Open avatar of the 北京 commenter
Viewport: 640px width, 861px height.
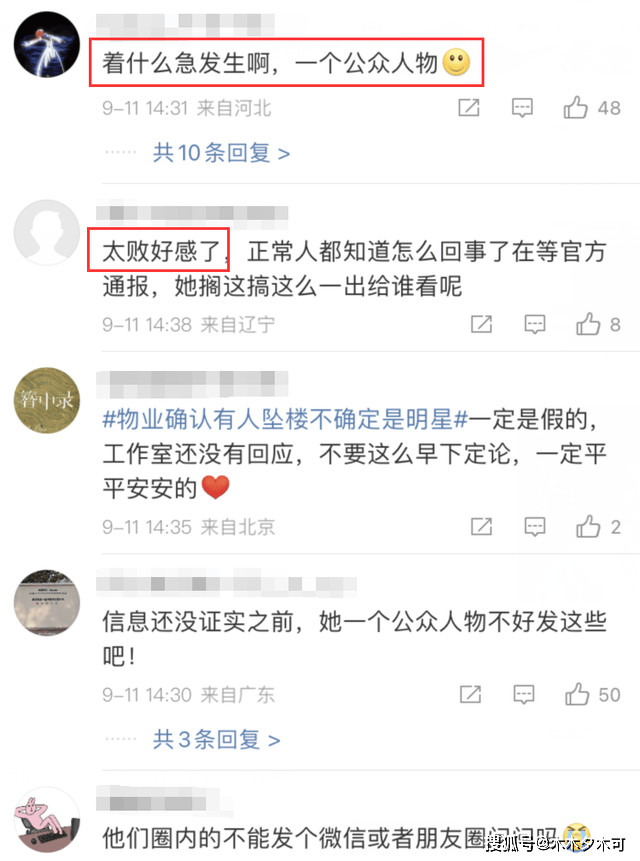click(47, 400)
